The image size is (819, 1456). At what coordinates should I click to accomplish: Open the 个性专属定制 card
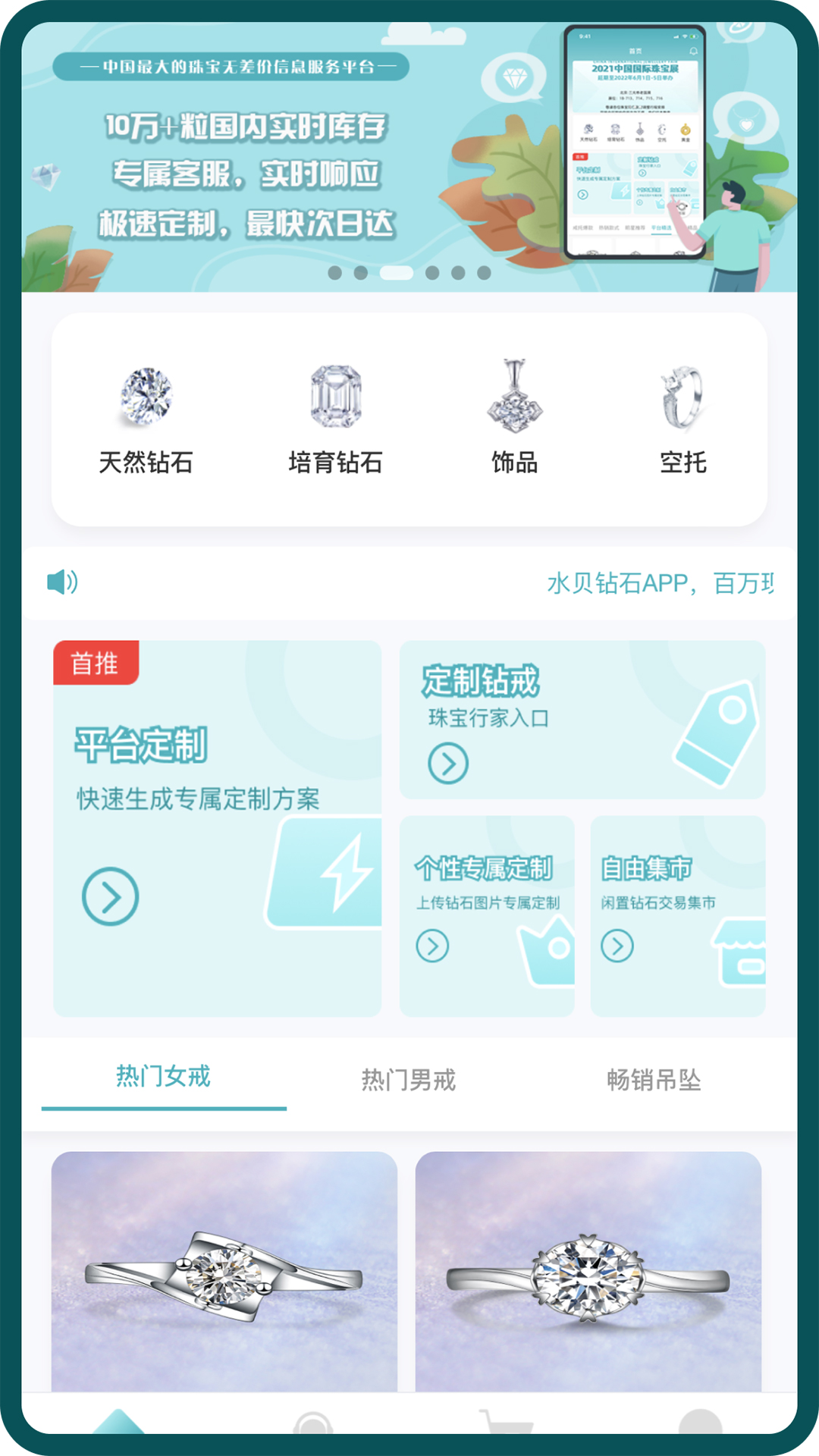click(x=487, y=915)
